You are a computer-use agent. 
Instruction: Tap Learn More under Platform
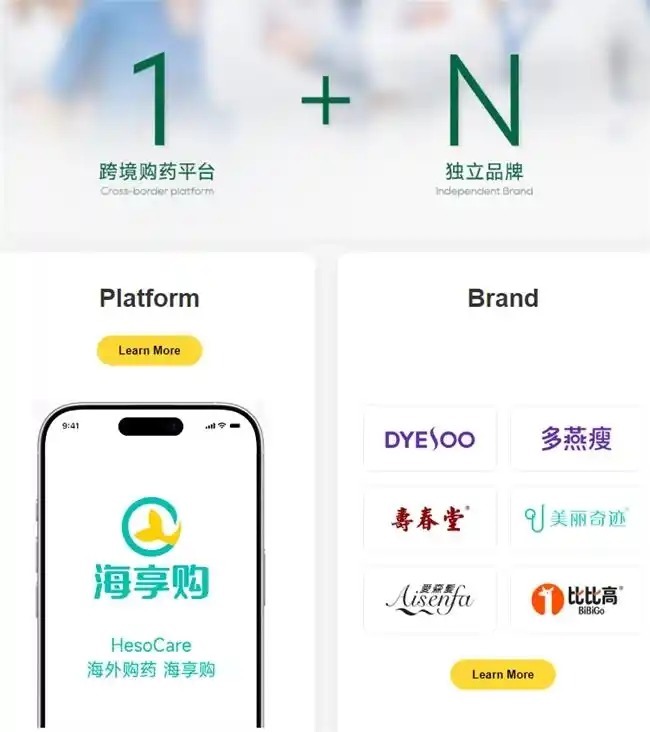[x=149, y=350]
